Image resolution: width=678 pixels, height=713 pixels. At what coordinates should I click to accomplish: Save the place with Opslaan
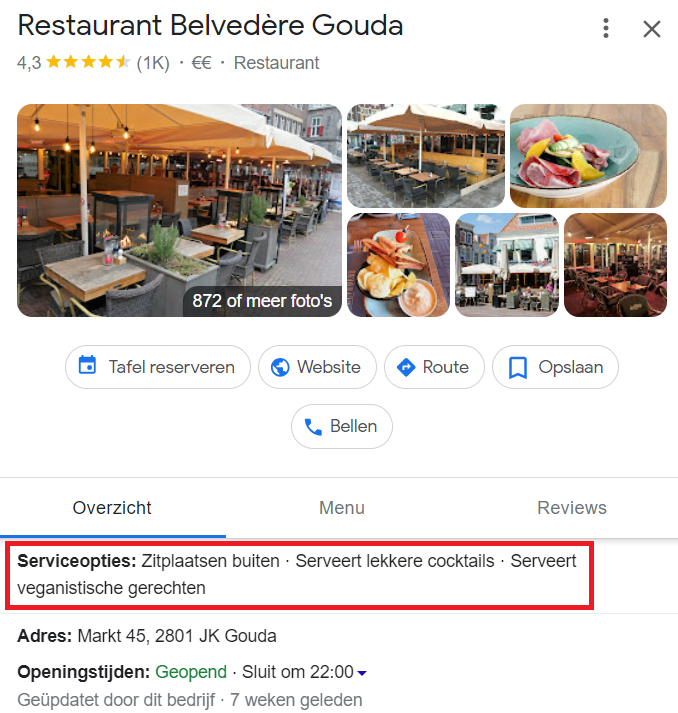(556, 367)
